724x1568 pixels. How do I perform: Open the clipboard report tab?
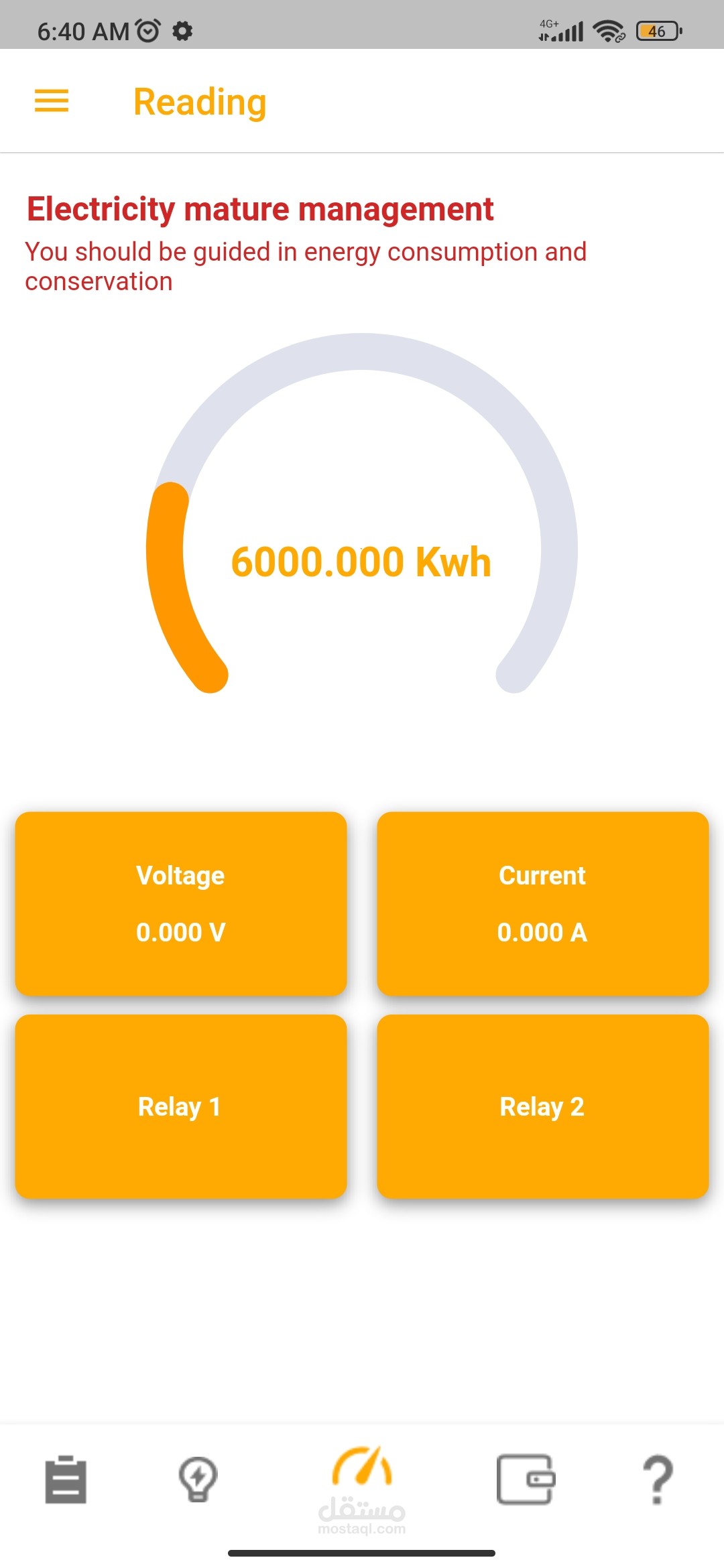(66, 1479)
